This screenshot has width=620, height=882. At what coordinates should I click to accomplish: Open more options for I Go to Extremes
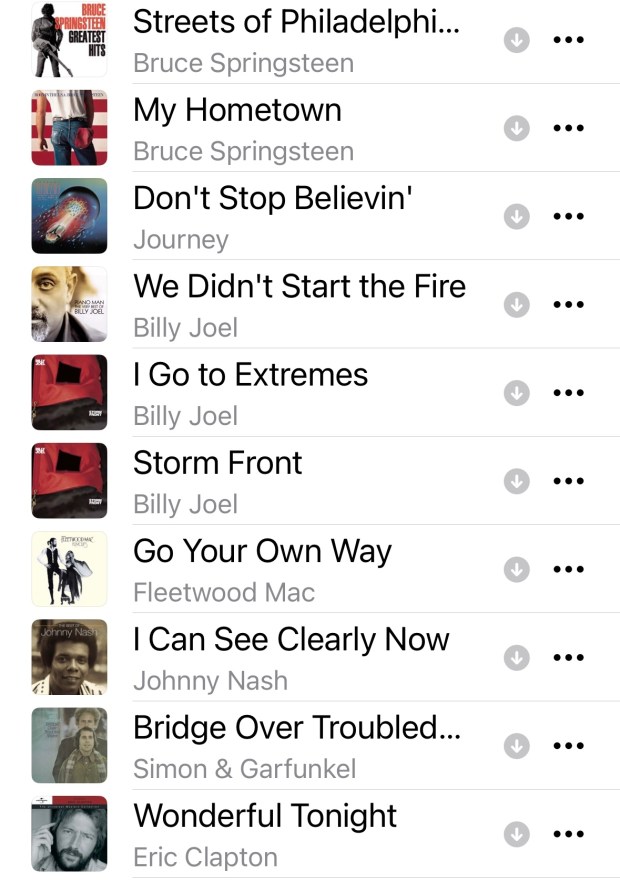click(x=568, y=393)
